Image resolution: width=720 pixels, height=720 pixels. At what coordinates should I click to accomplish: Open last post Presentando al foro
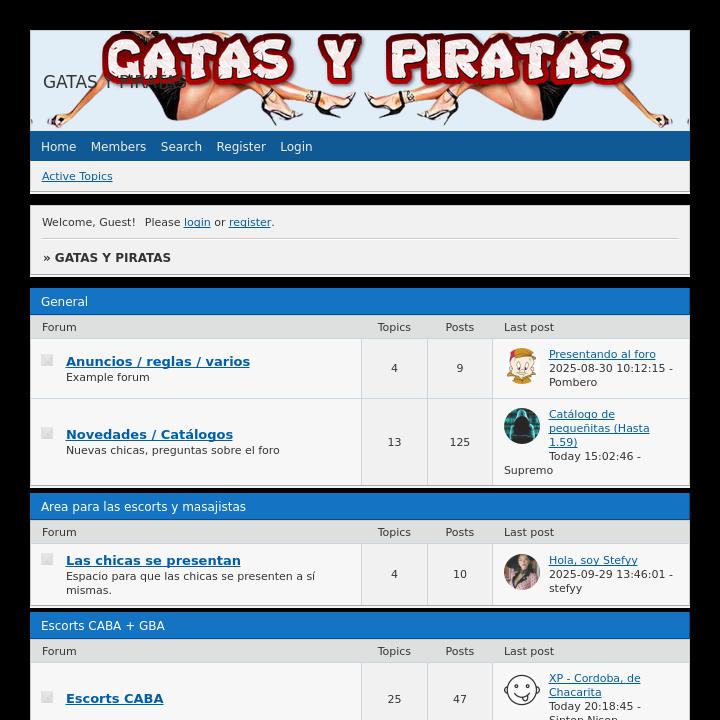(x=602, y=355)
